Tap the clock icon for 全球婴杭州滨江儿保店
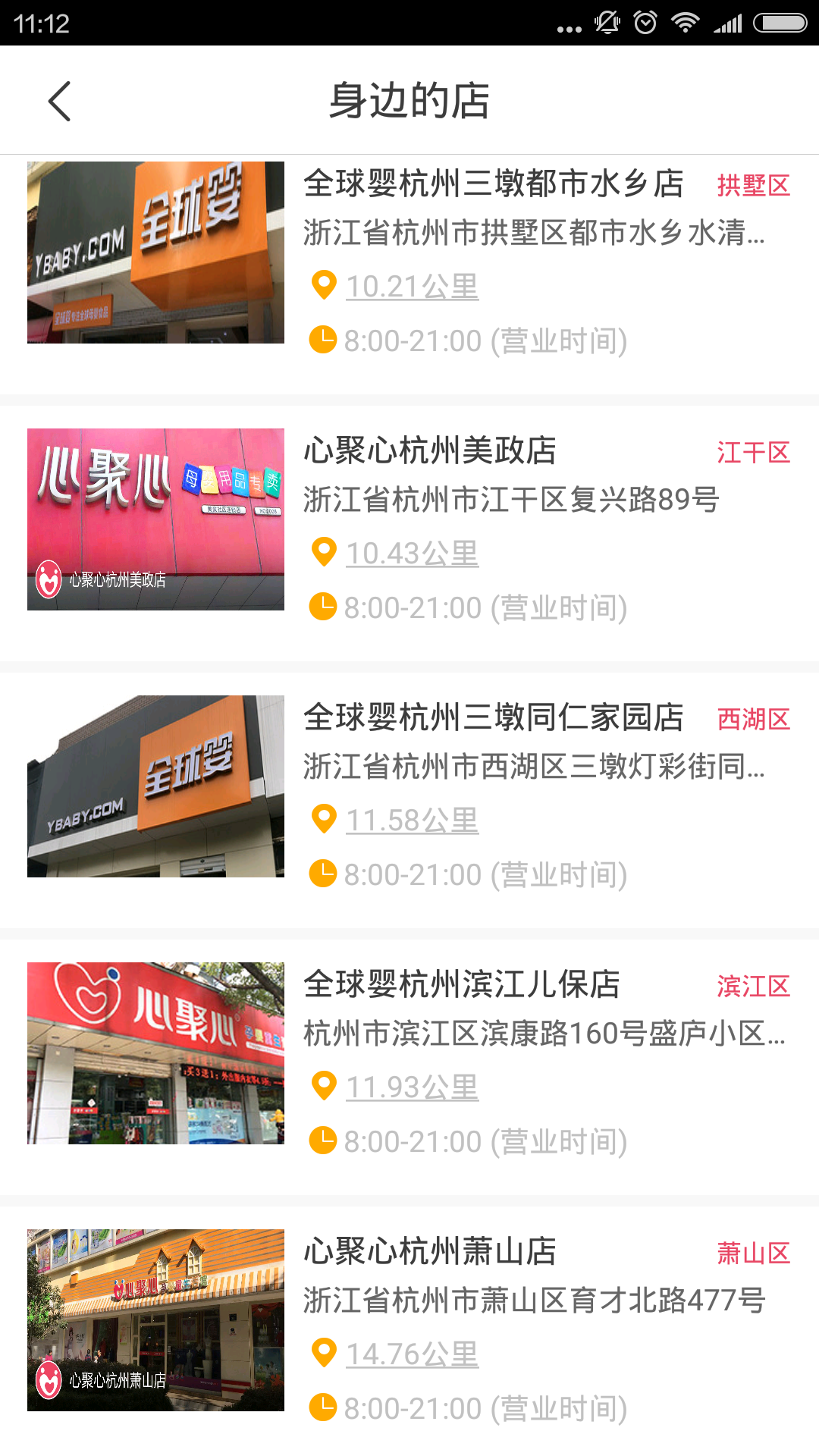Viewport: 819px width, 1456px height. pyautogui.click(x=325, y=1139)
